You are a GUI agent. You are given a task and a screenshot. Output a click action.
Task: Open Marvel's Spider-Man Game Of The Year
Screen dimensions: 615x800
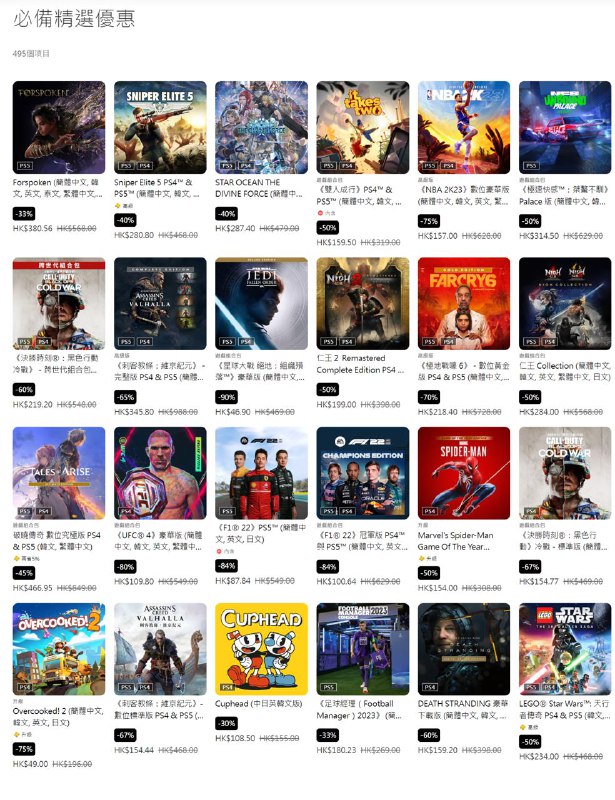tap(463, 473)
